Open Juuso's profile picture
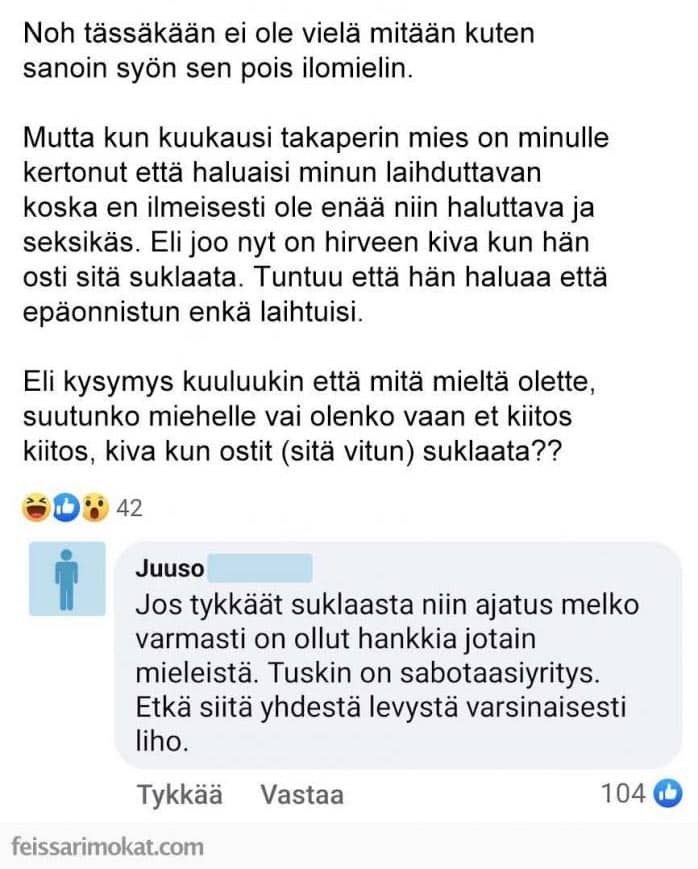 click(68, 579)
